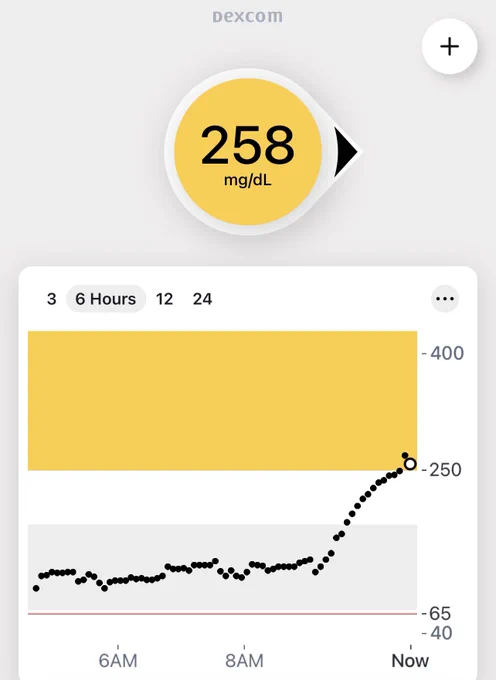Viewport: 496px width, 680px height.
Task: Show the 24 hour glucose graph
Action: (202, 299)
